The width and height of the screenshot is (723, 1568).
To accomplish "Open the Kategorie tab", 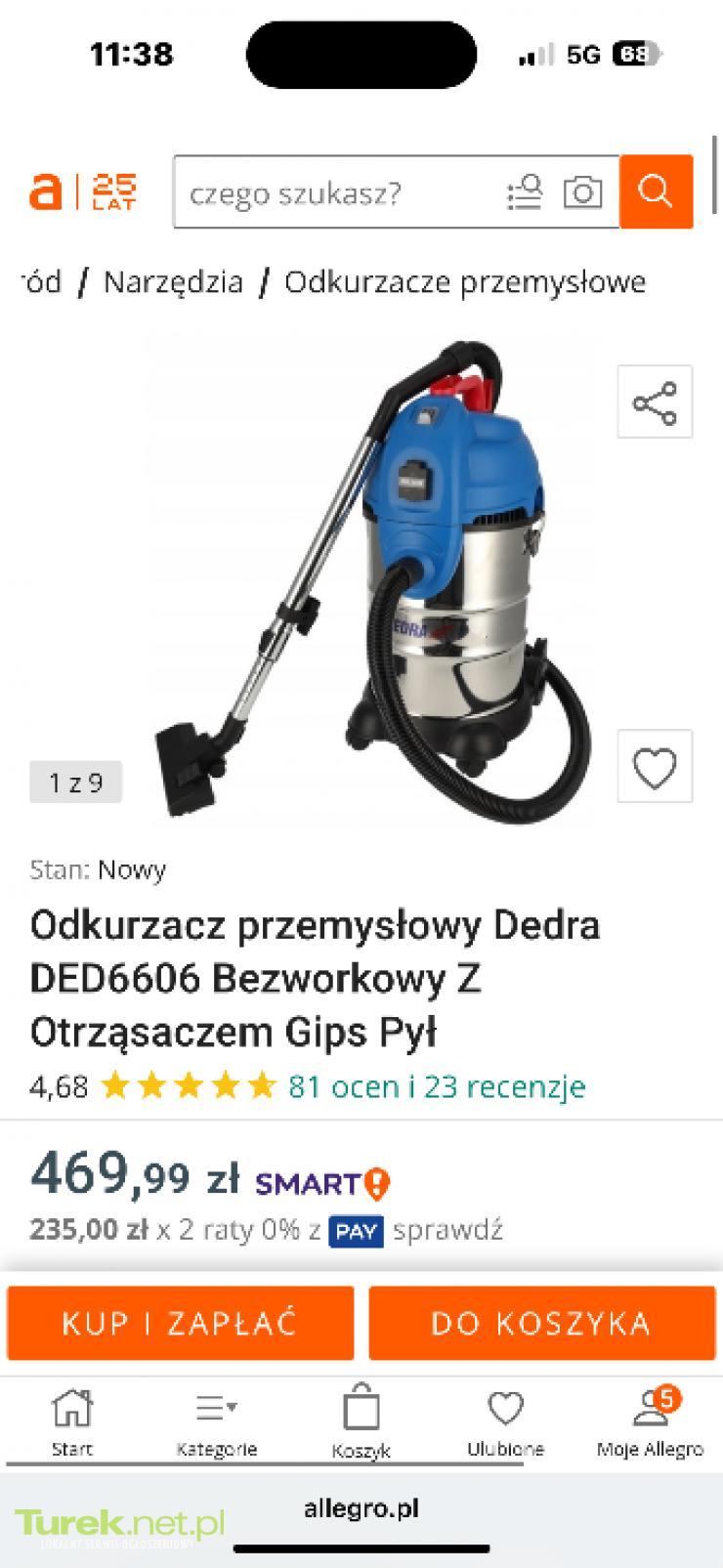I will 216,1421.
